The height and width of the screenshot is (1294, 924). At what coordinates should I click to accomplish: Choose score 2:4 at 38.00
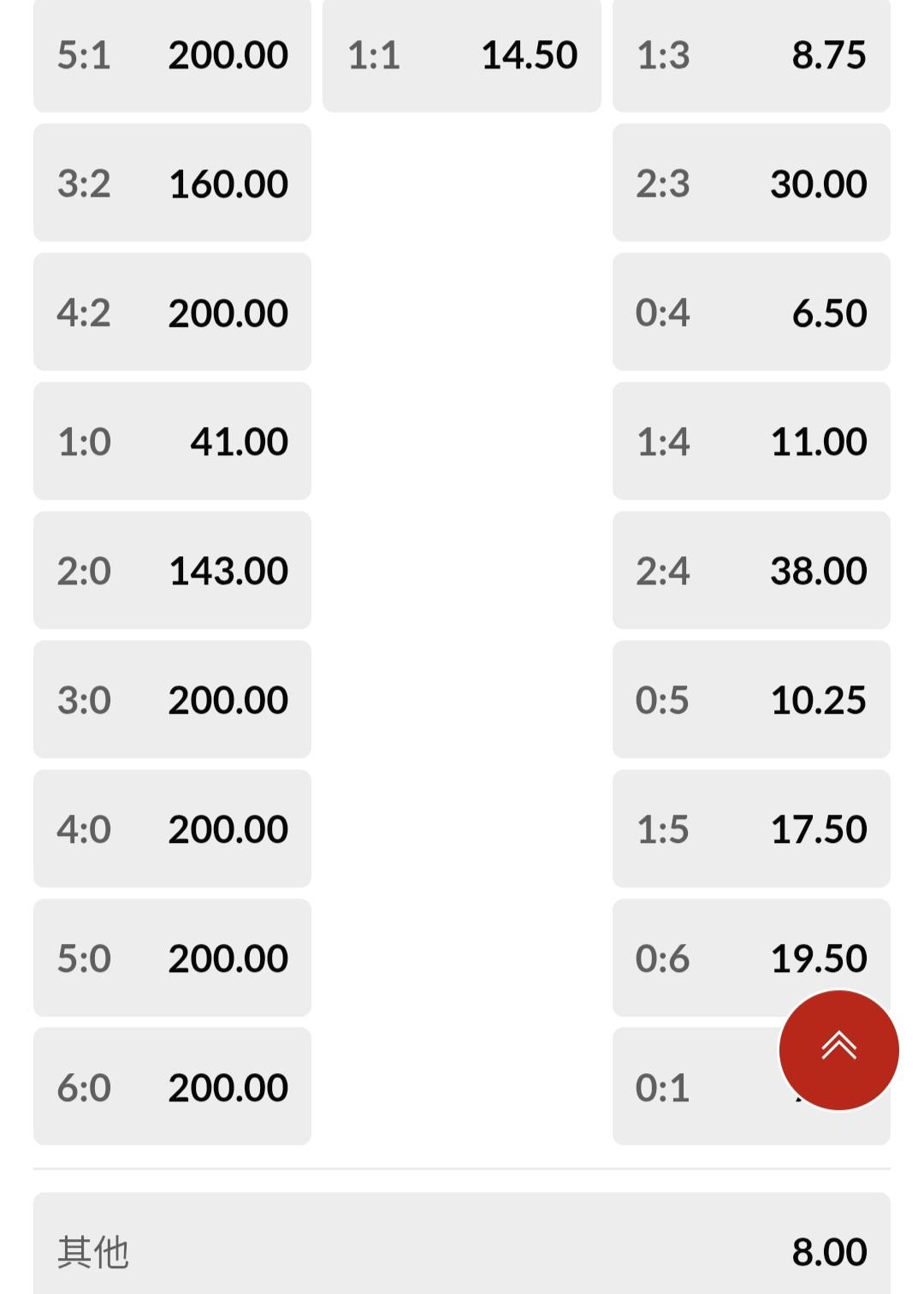pyautogui.click(x=751, y=571)
